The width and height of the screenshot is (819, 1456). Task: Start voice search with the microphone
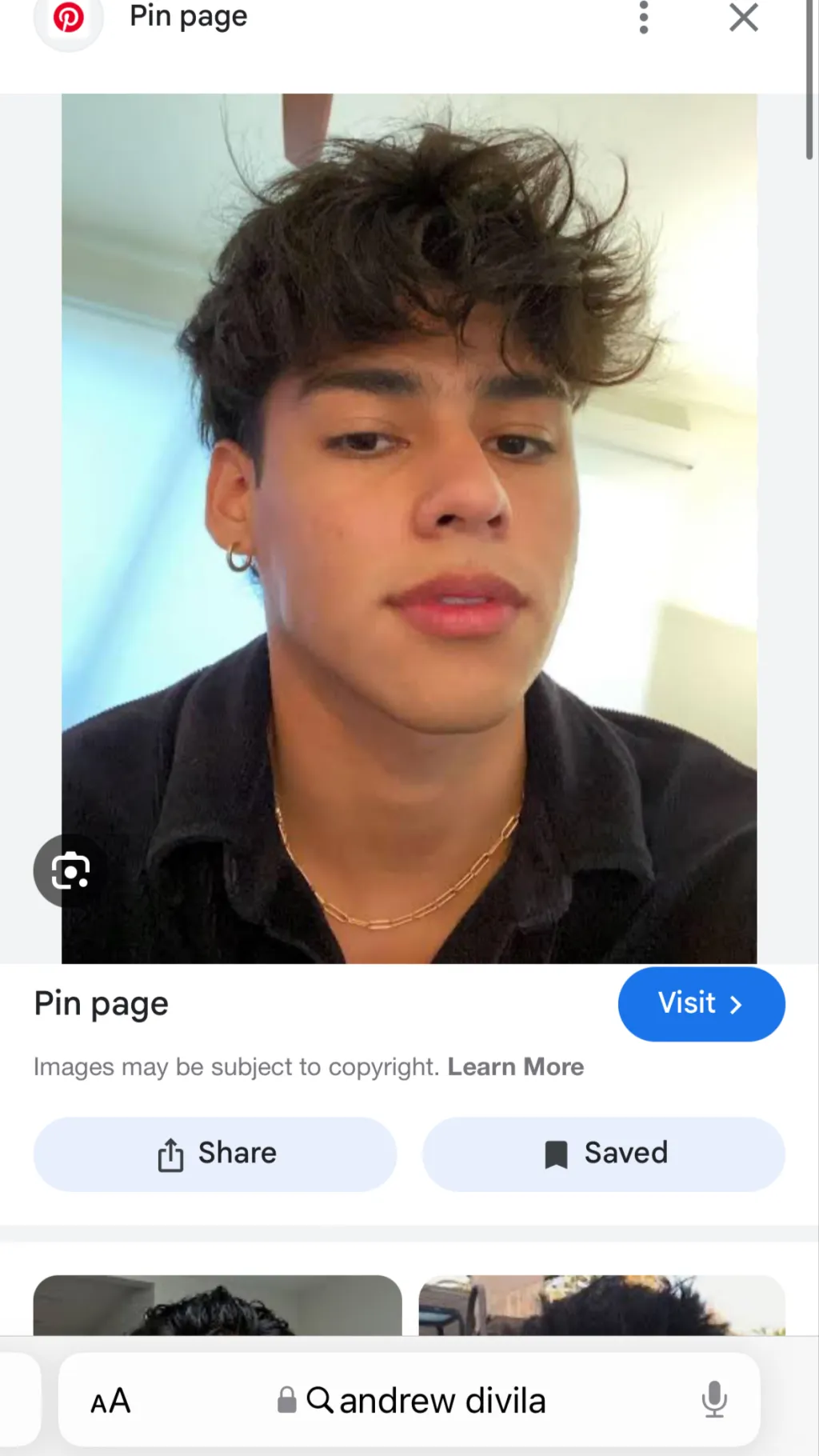(x=713, y=1399)
